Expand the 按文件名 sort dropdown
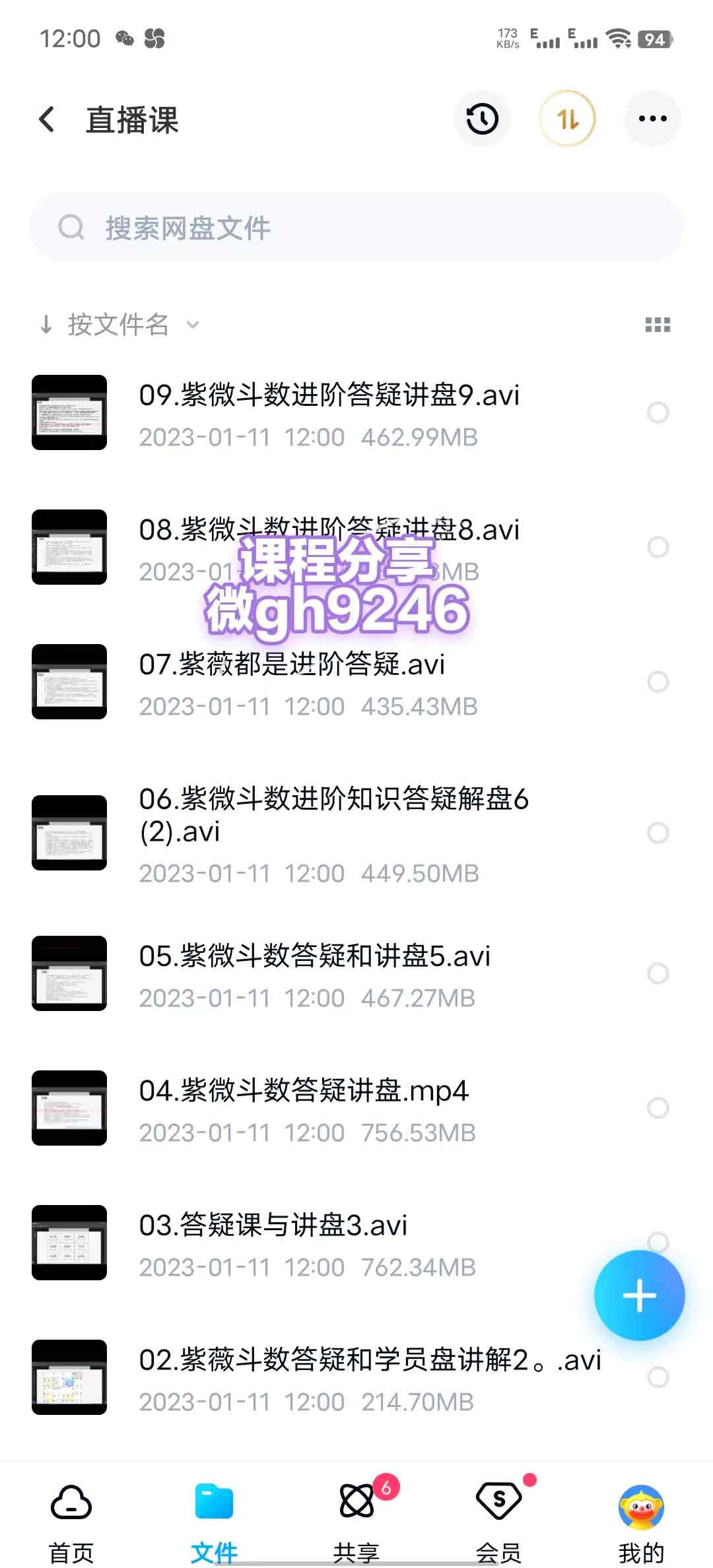 (x=119, y=325)
